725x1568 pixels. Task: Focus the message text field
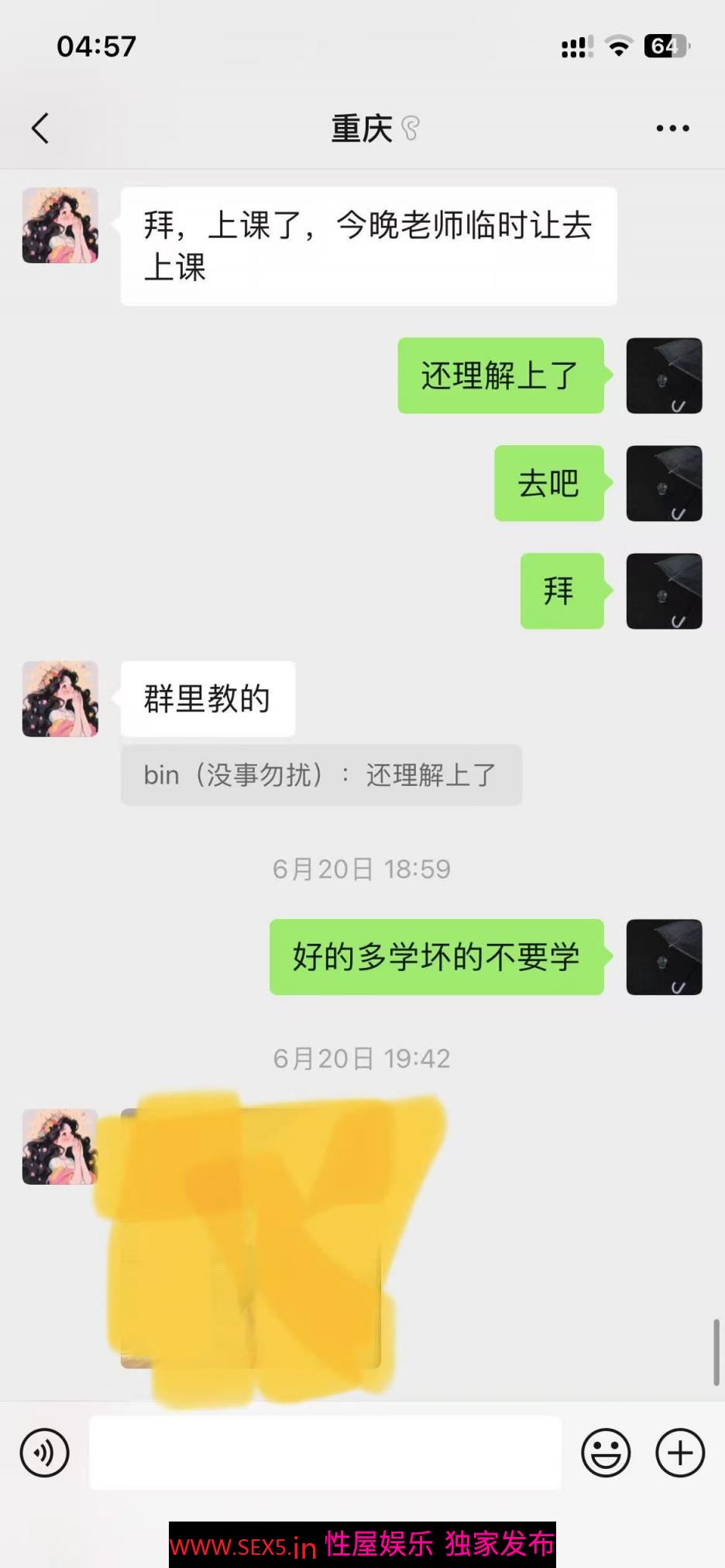pos(325,1453)
